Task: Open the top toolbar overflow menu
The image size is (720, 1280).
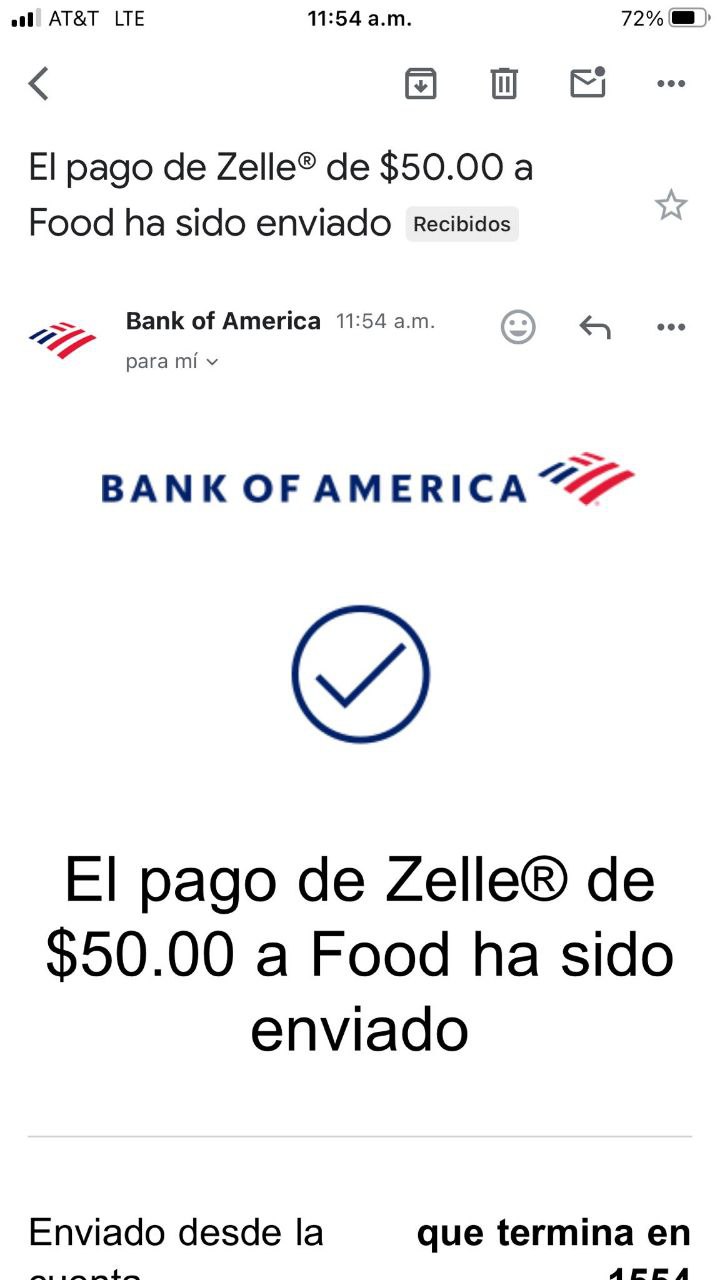Action: [670, 84]
